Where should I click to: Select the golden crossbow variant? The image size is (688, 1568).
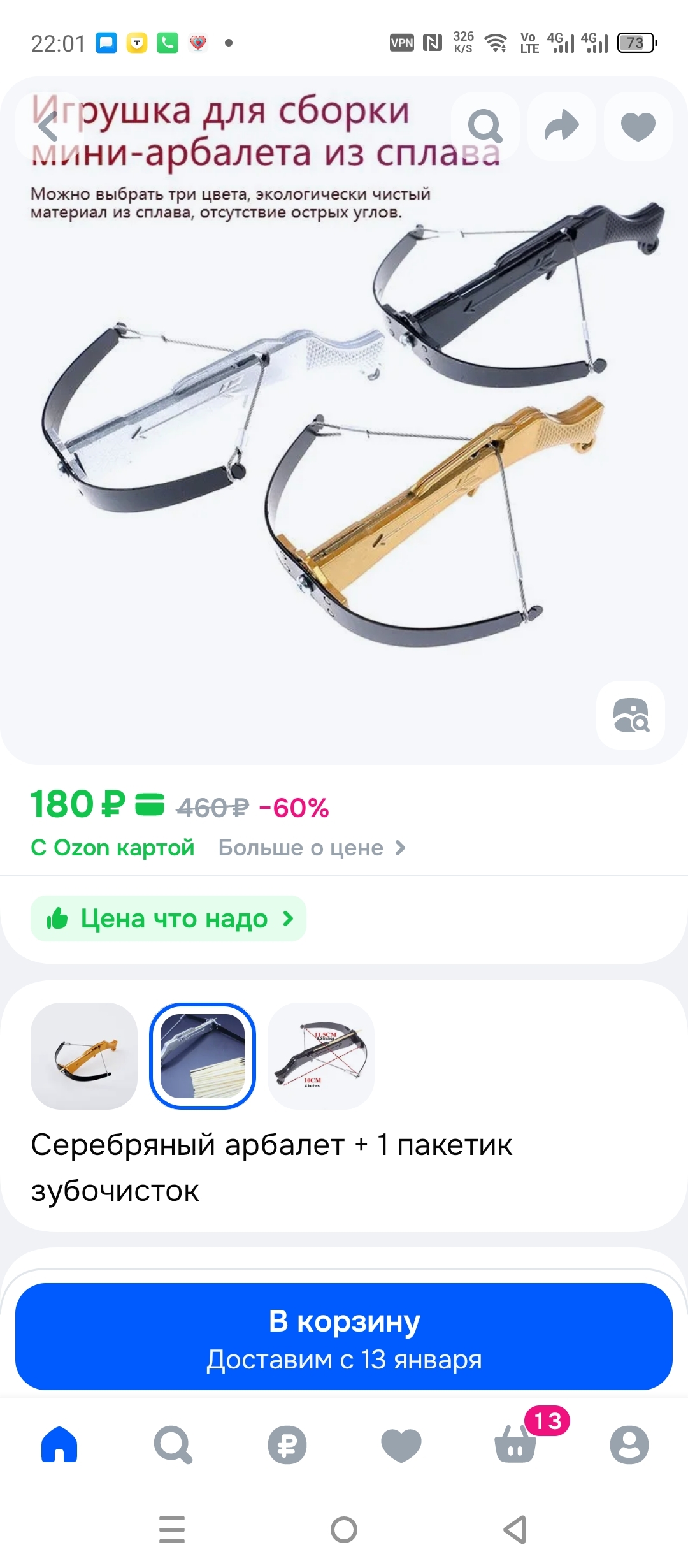[x=84, y=1056]
